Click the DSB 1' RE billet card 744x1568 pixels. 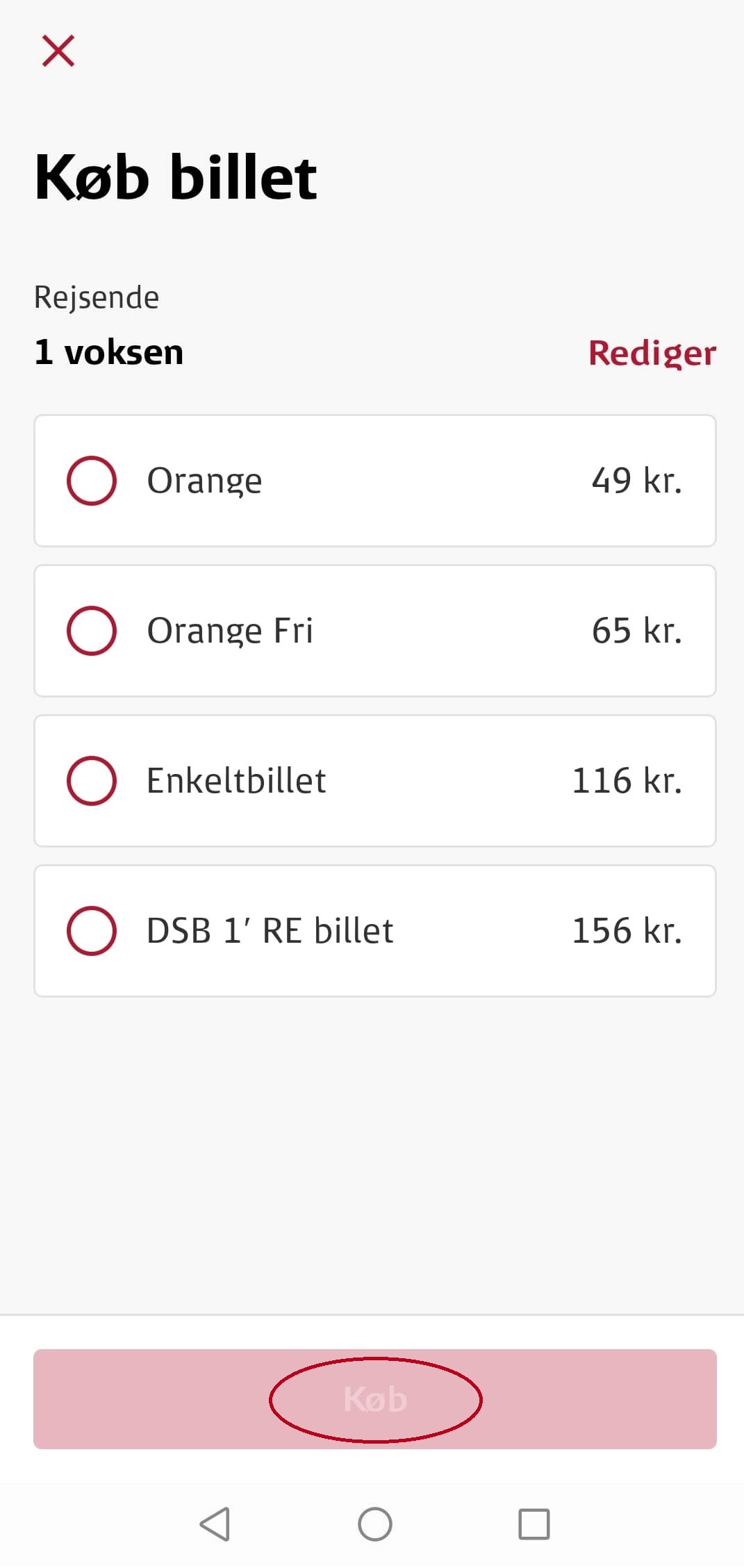click(374, 930)
